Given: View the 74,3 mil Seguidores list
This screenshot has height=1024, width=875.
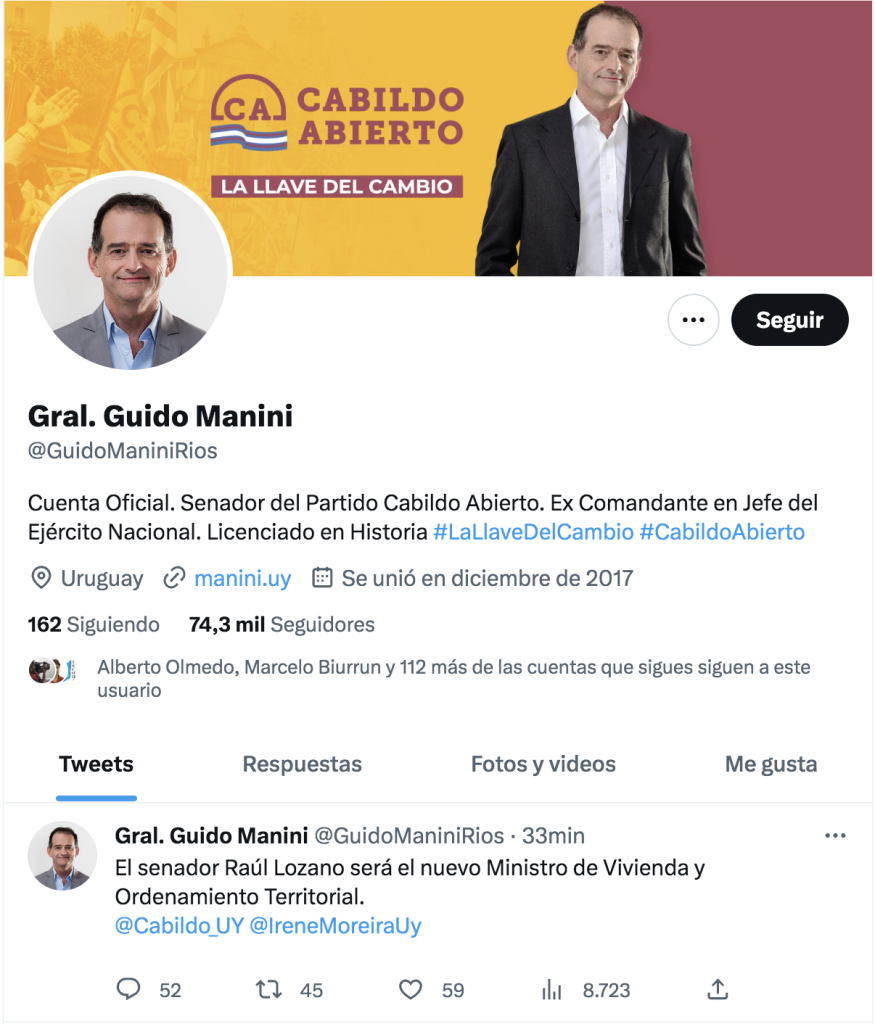Looking at the screenshot, I should coord(282,625).
